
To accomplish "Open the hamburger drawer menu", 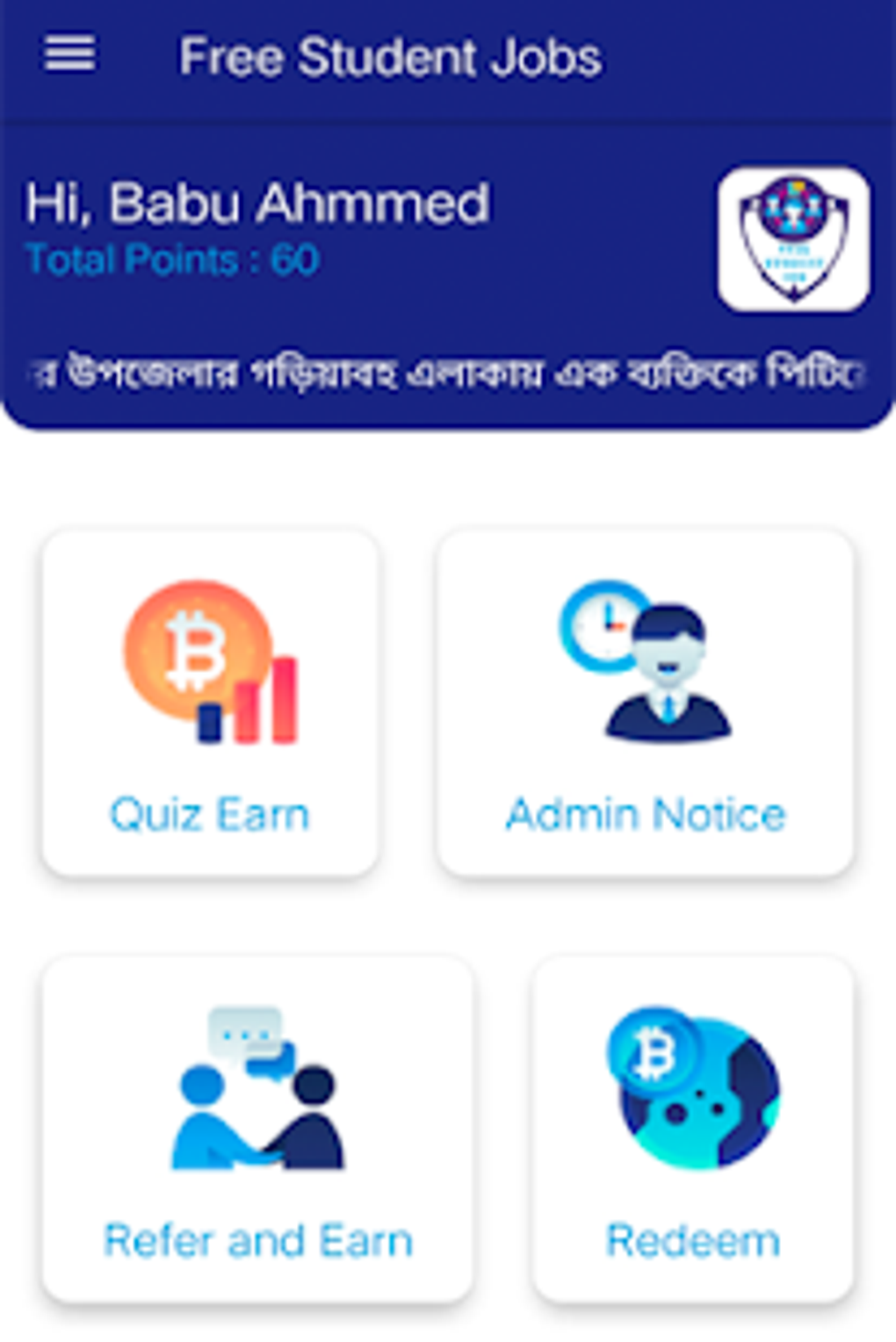I will 69,54.
